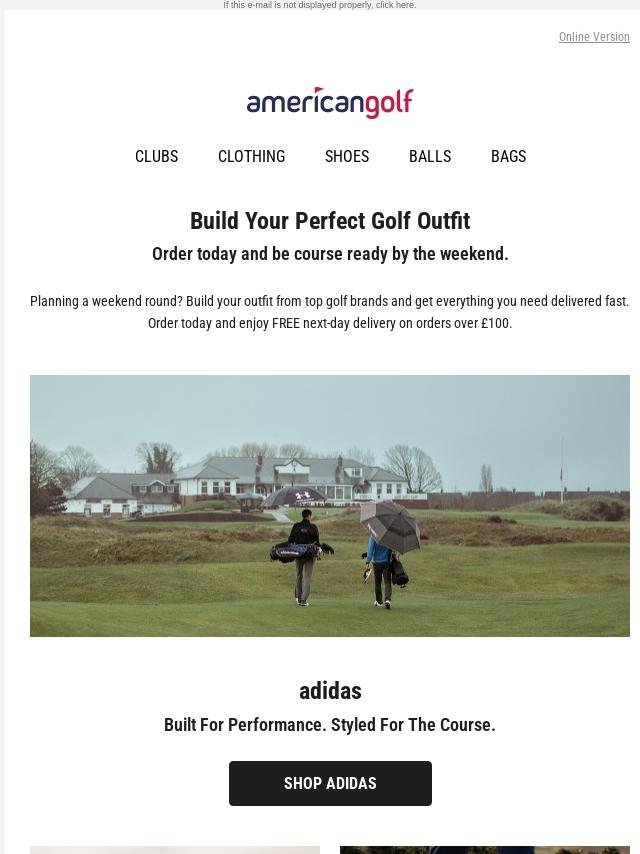
Task: View the Bags category
Action: (508, 156)
